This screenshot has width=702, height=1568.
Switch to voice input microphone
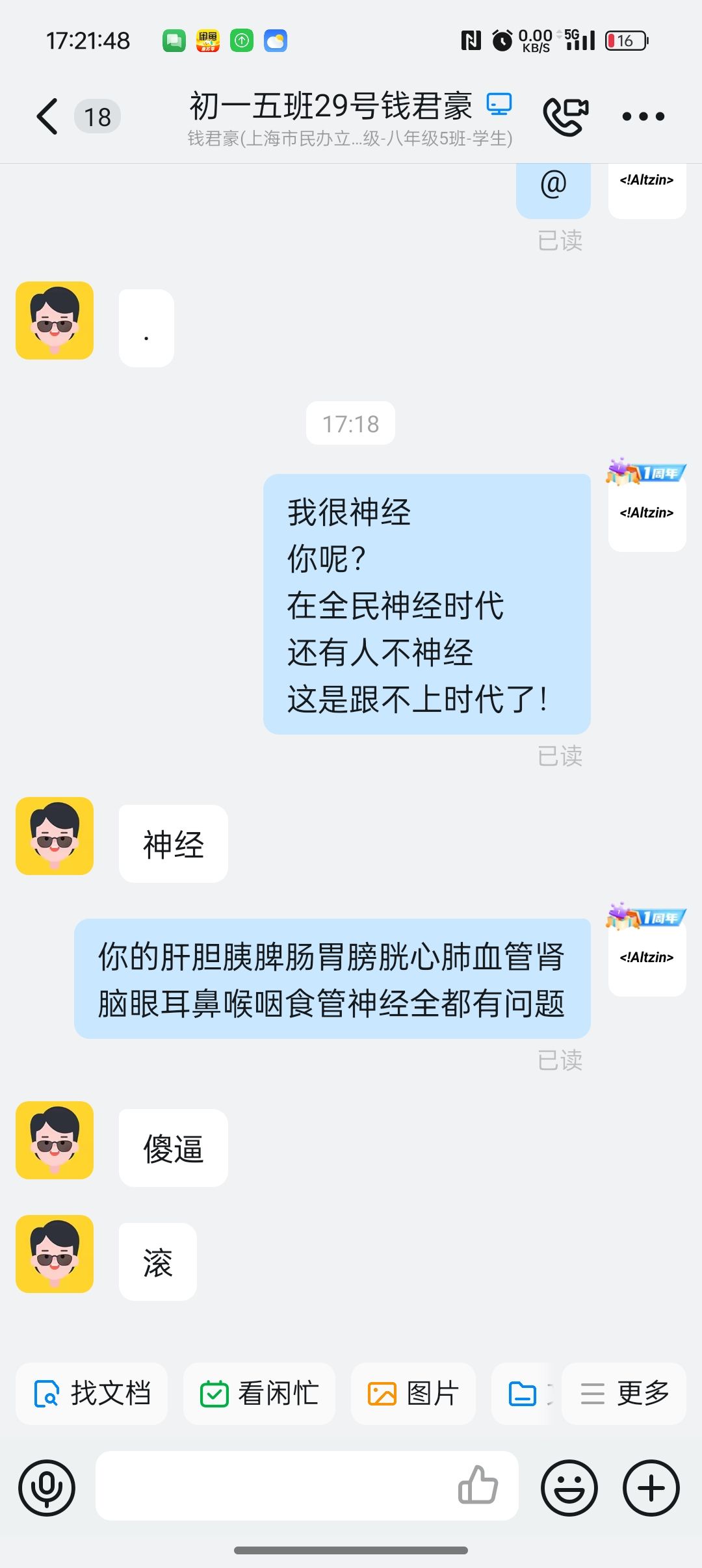(47, 1488)
